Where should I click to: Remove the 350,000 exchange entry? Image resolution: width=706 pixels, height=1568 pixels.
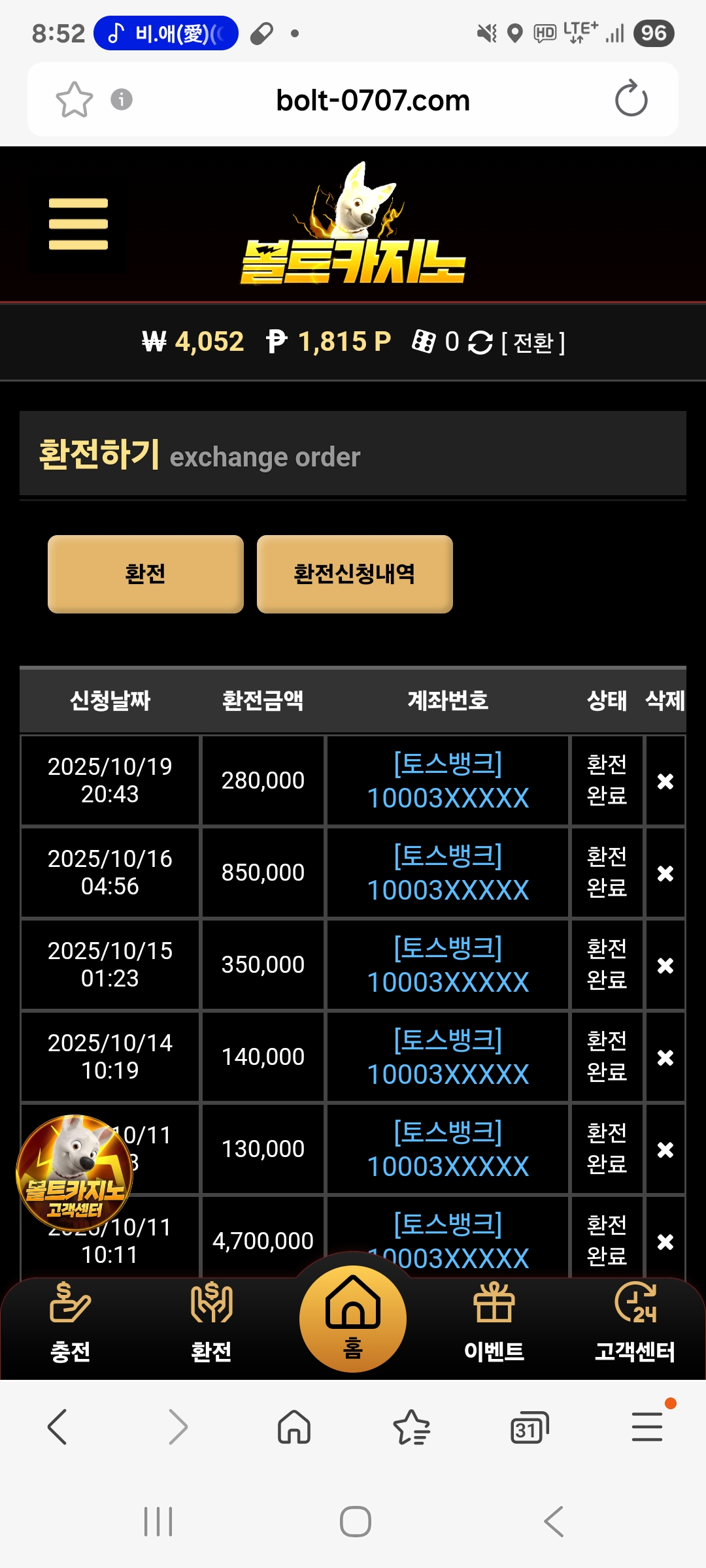point(665,965)
